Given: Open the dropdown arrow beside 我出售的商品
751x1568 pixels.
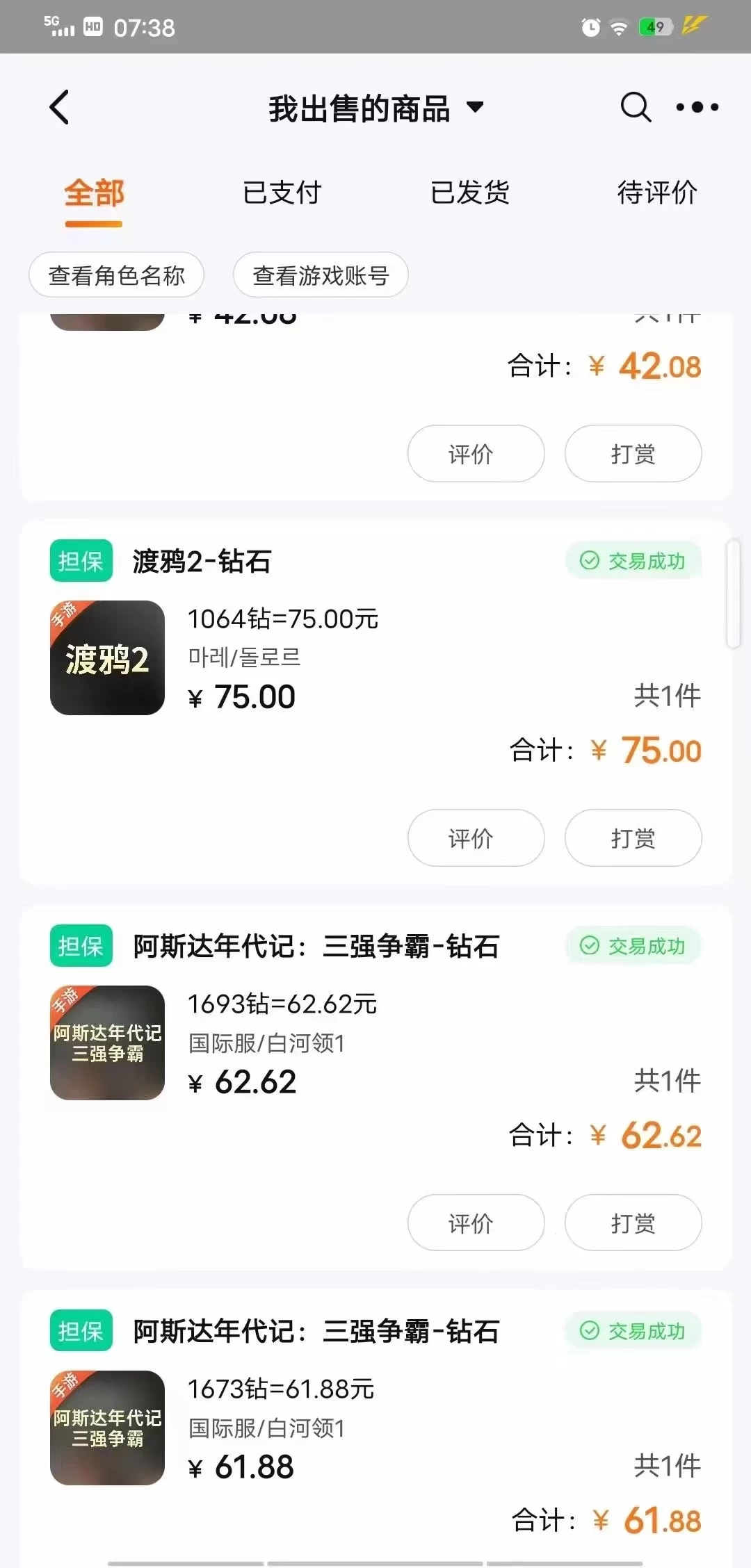Looking at the screenshot, I should 476,108.
